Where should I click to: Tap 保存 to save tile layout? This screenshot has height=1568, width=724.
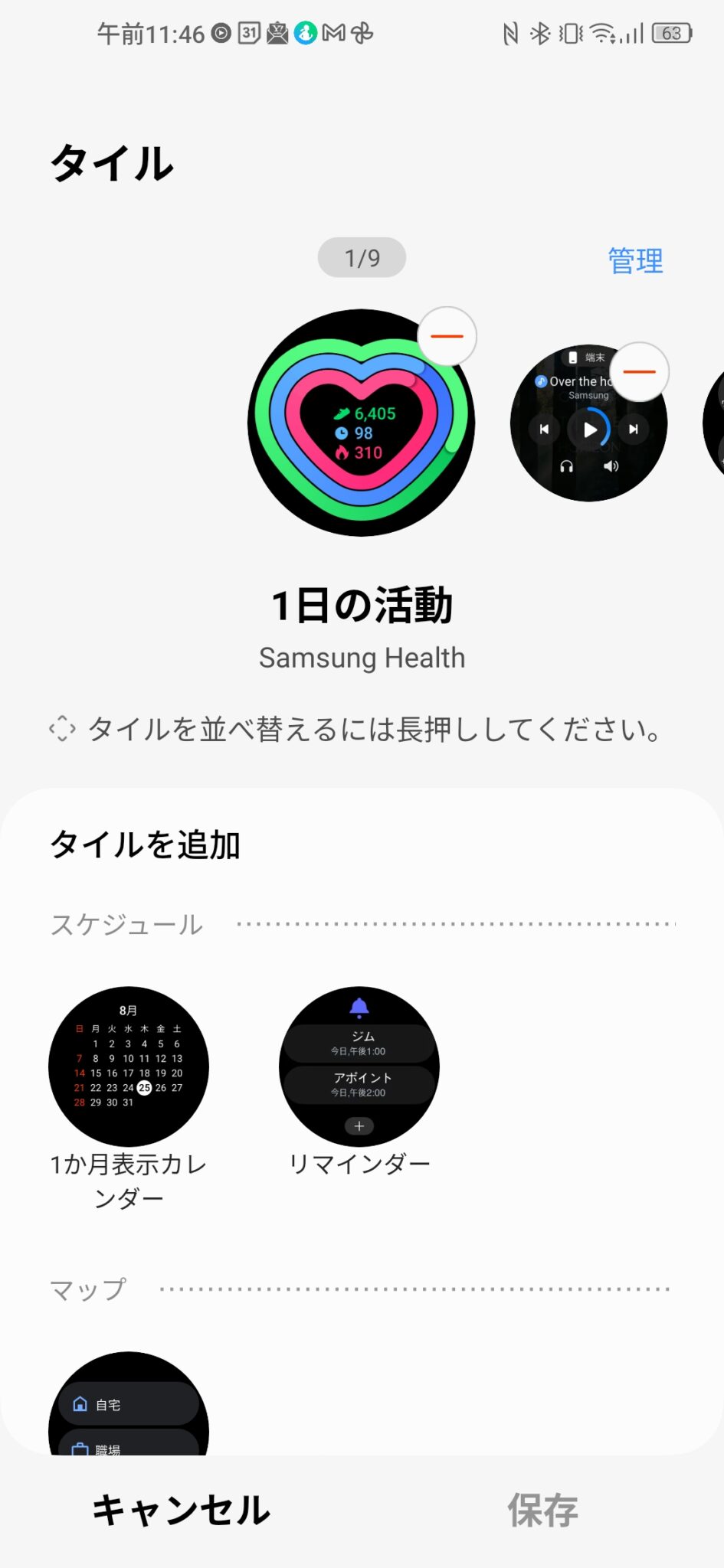coord(542,1511)
